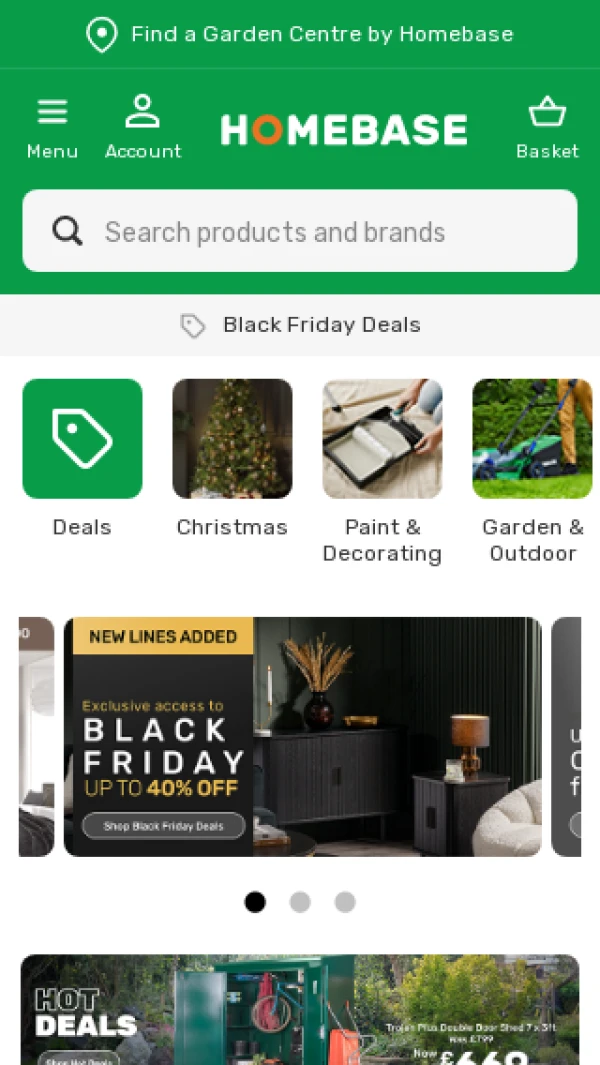
Task: Tap the search products and brands field
Action: (x=300, y=232)
